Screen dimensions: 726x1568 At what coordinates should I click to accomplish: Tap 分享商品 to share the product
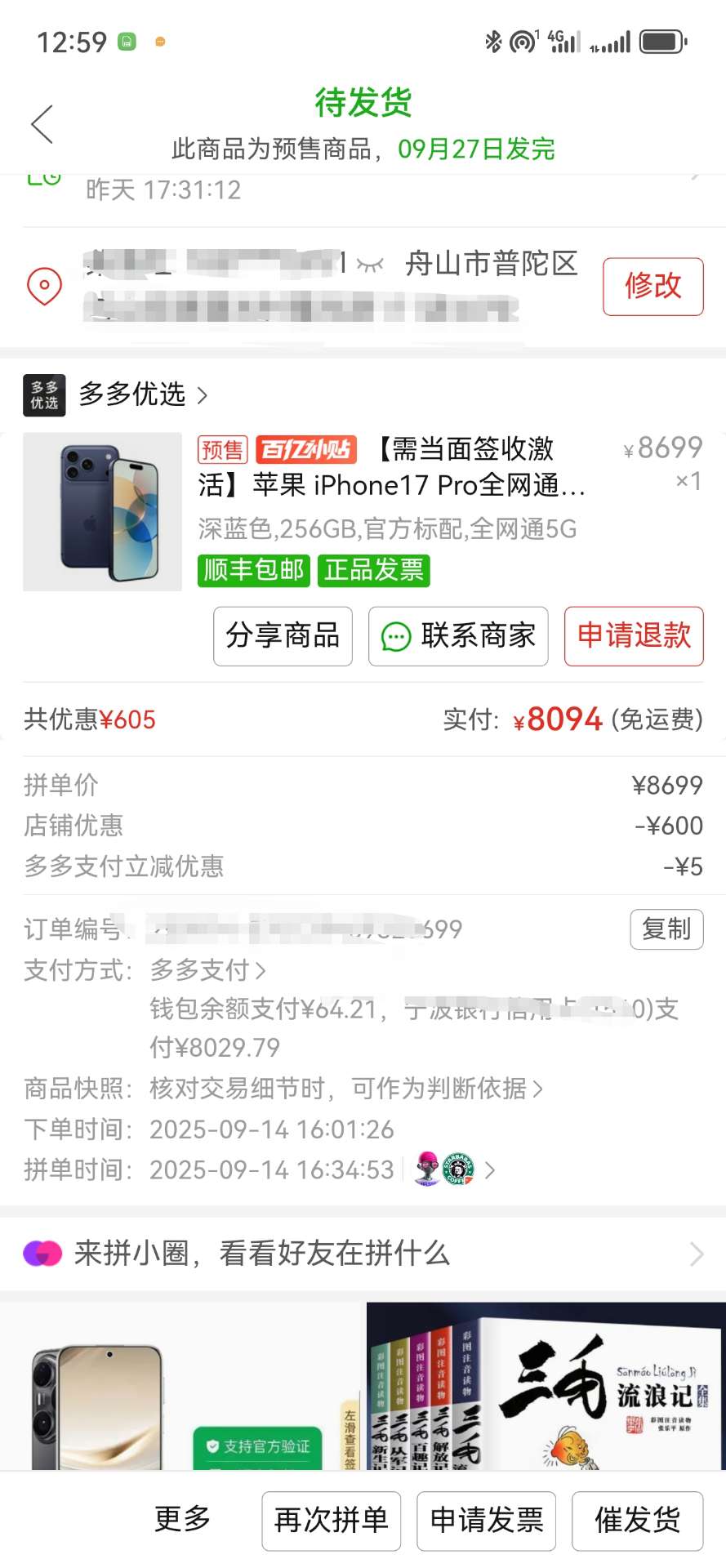pyautogui.click(x=283, y=635)
